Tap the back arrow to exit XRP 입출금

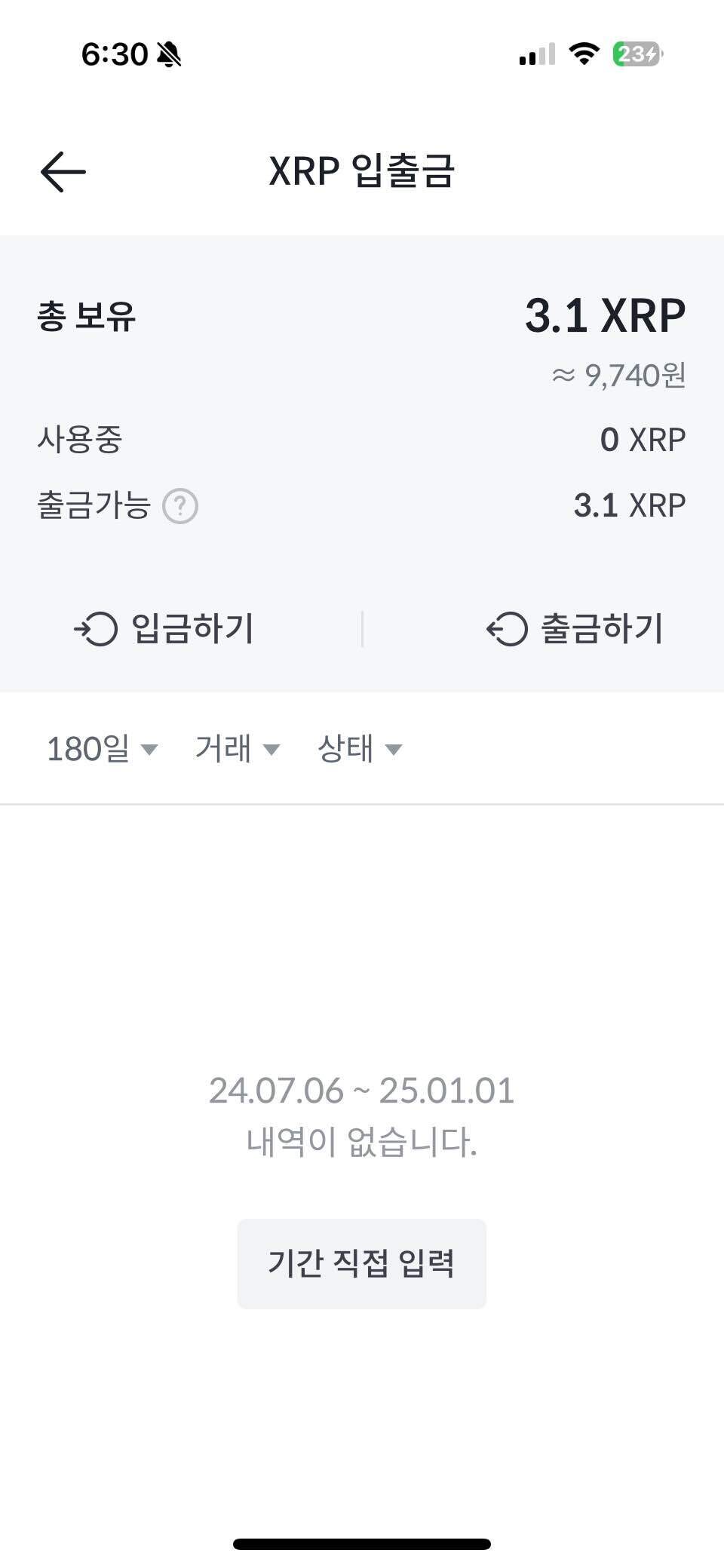[x=62, y=171]
